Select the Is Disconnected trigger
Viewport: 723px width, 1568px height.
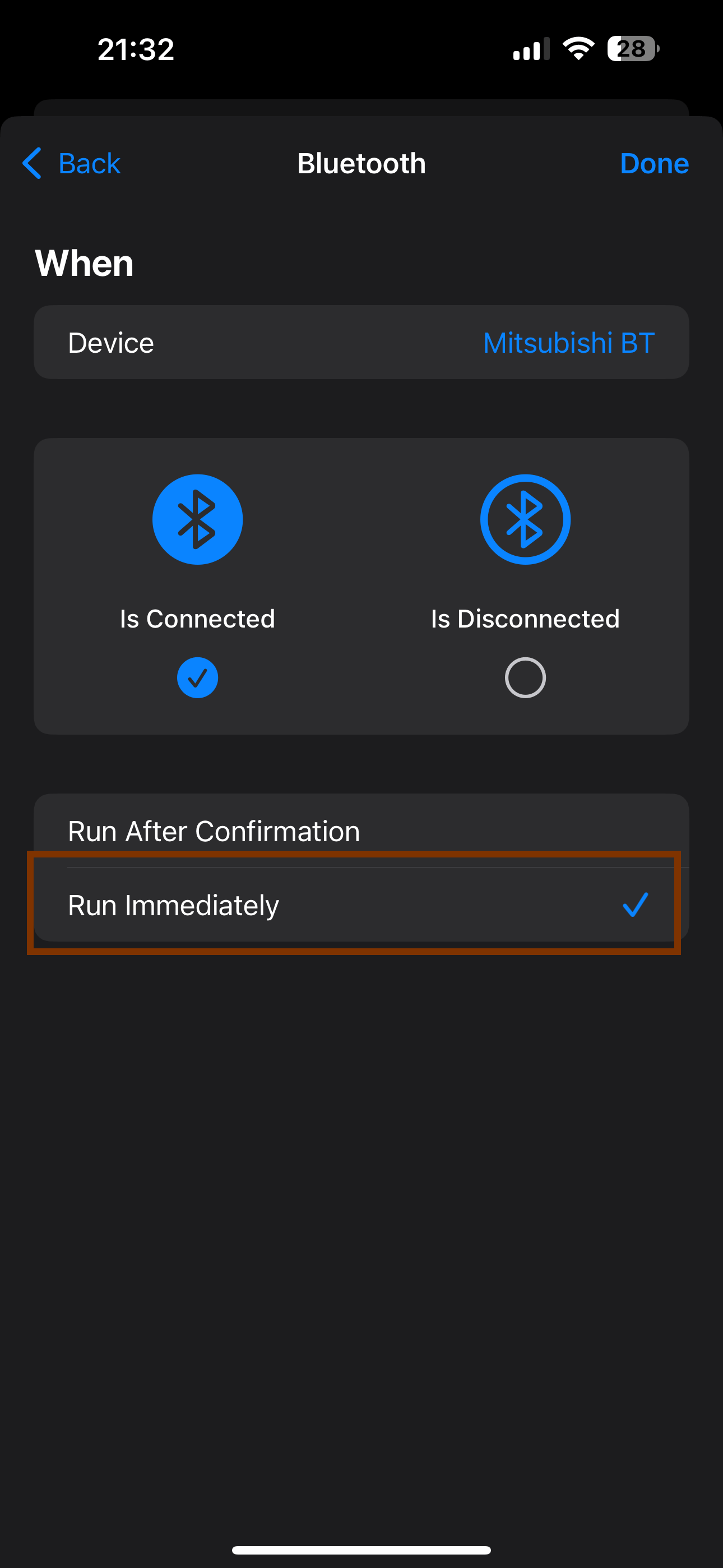click(525, 585)
